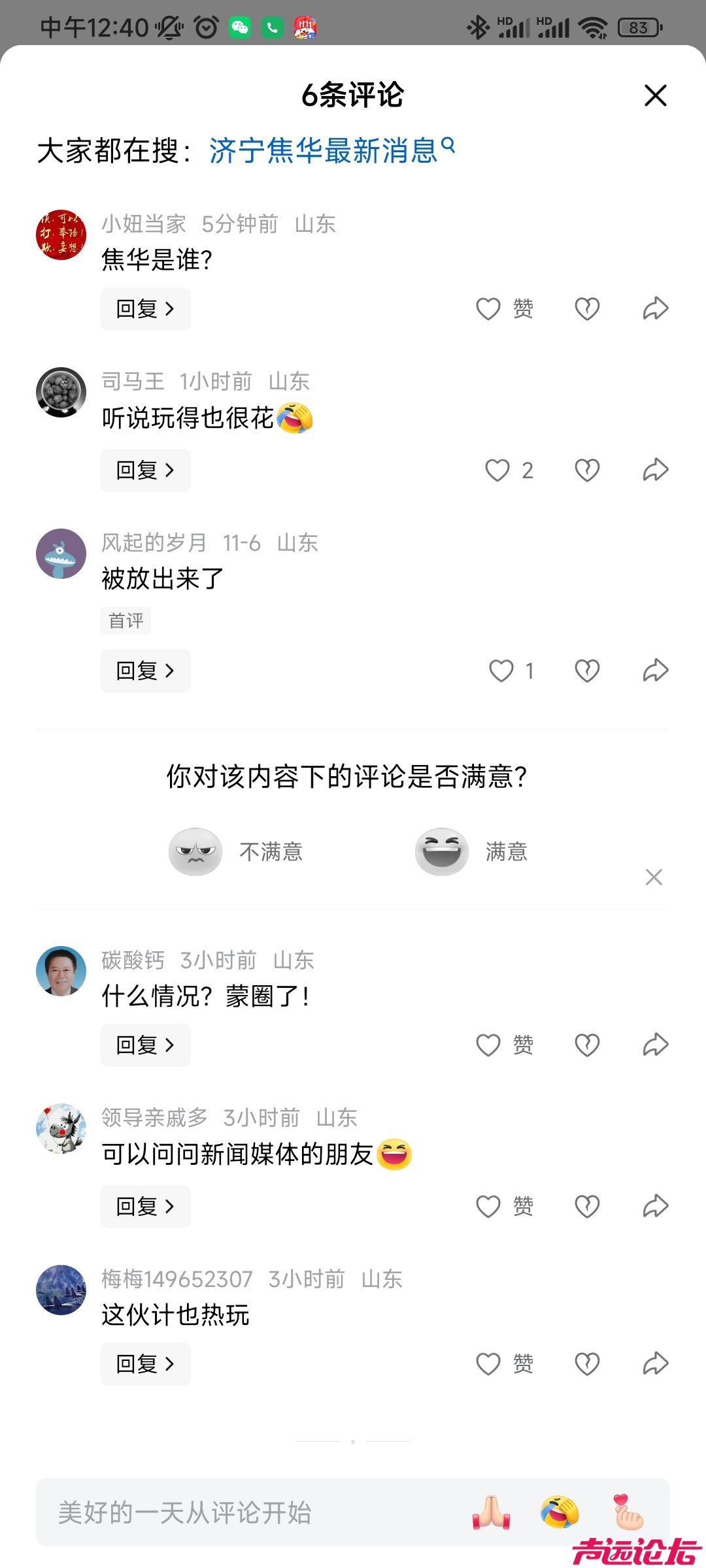
Task: Tap the 美好的一天从评论开始 comment field
Action: 248,1512
